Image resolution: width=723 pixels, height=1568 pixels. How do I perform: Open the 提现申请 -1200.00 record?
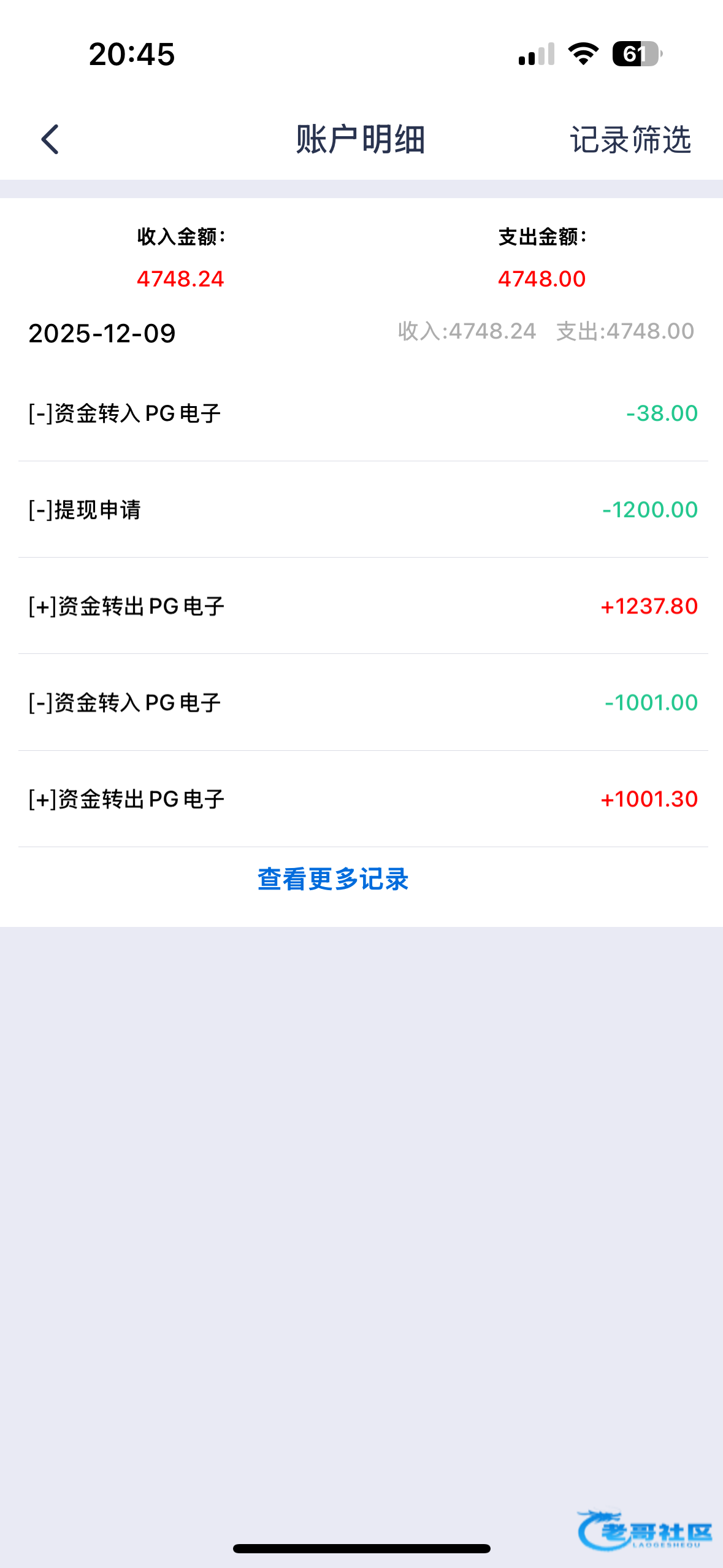click(x=363, y=510)
